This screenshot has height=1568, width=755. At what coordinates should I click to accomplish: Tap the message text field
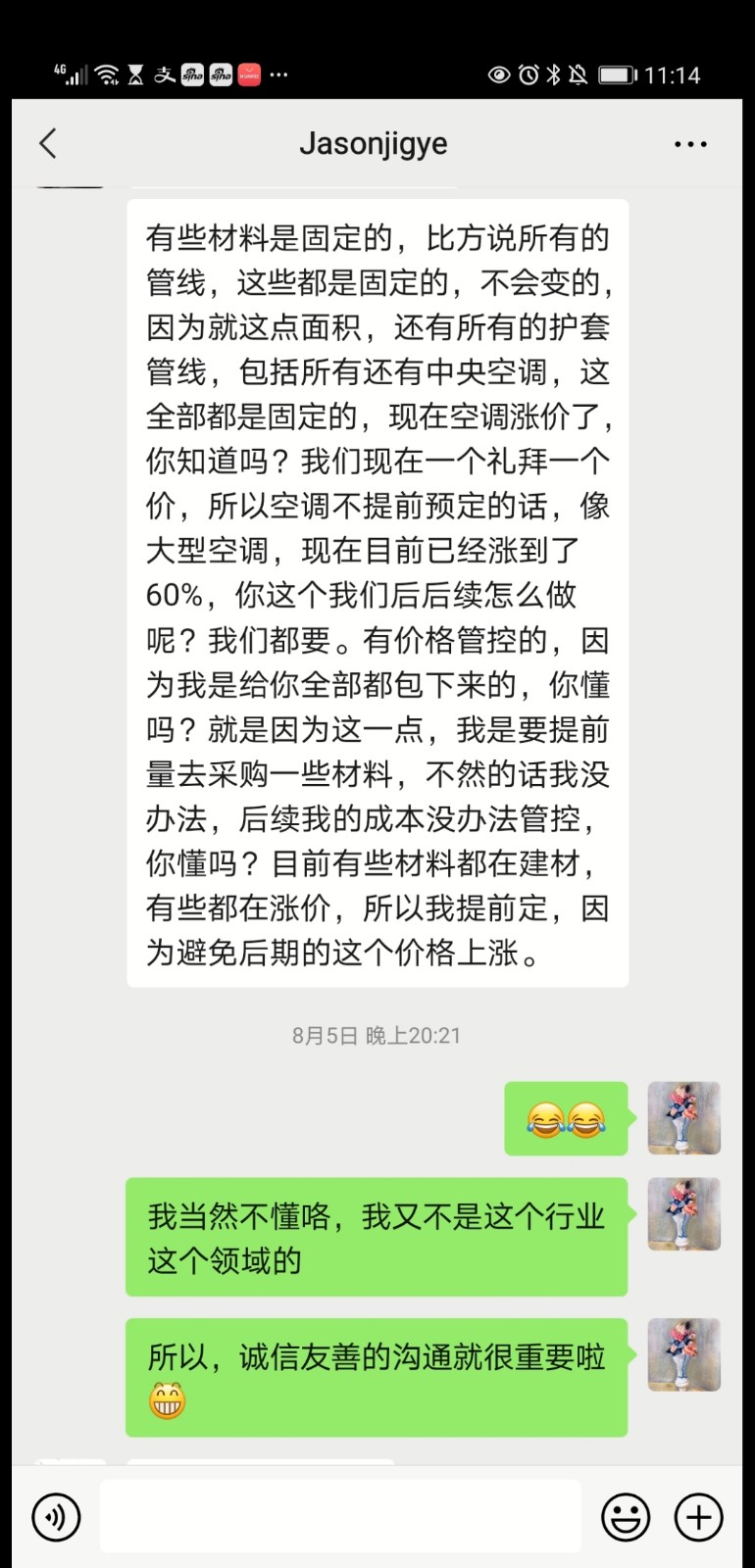340,1517
